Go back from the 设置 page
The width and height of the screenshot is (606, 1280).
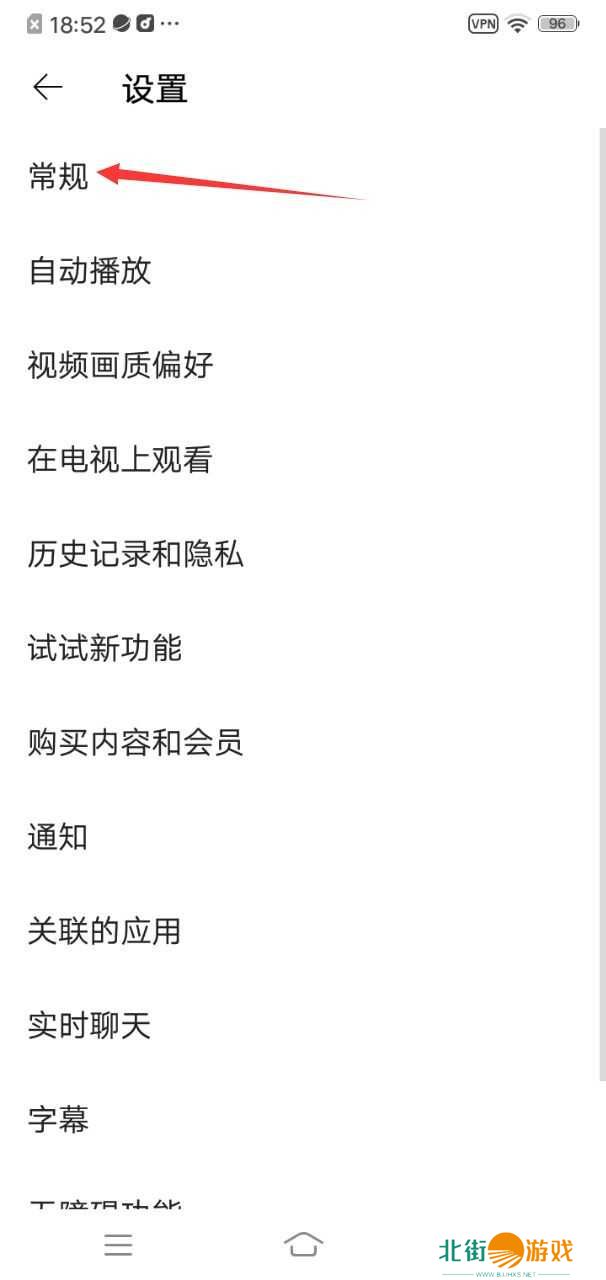tap(48, 88)
